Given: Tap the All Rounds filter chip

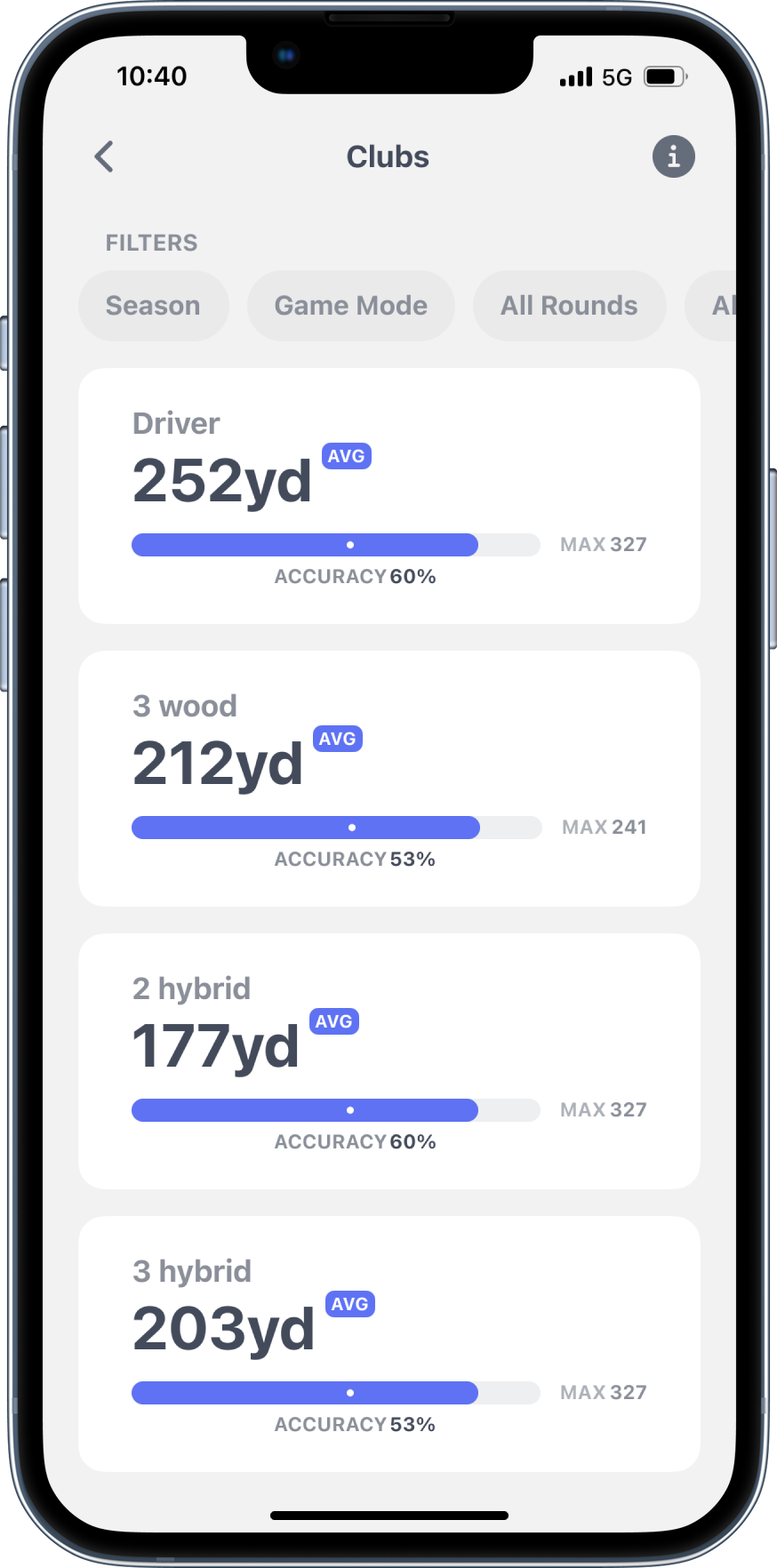Looking at the screenshot, I should coord(569,306).
